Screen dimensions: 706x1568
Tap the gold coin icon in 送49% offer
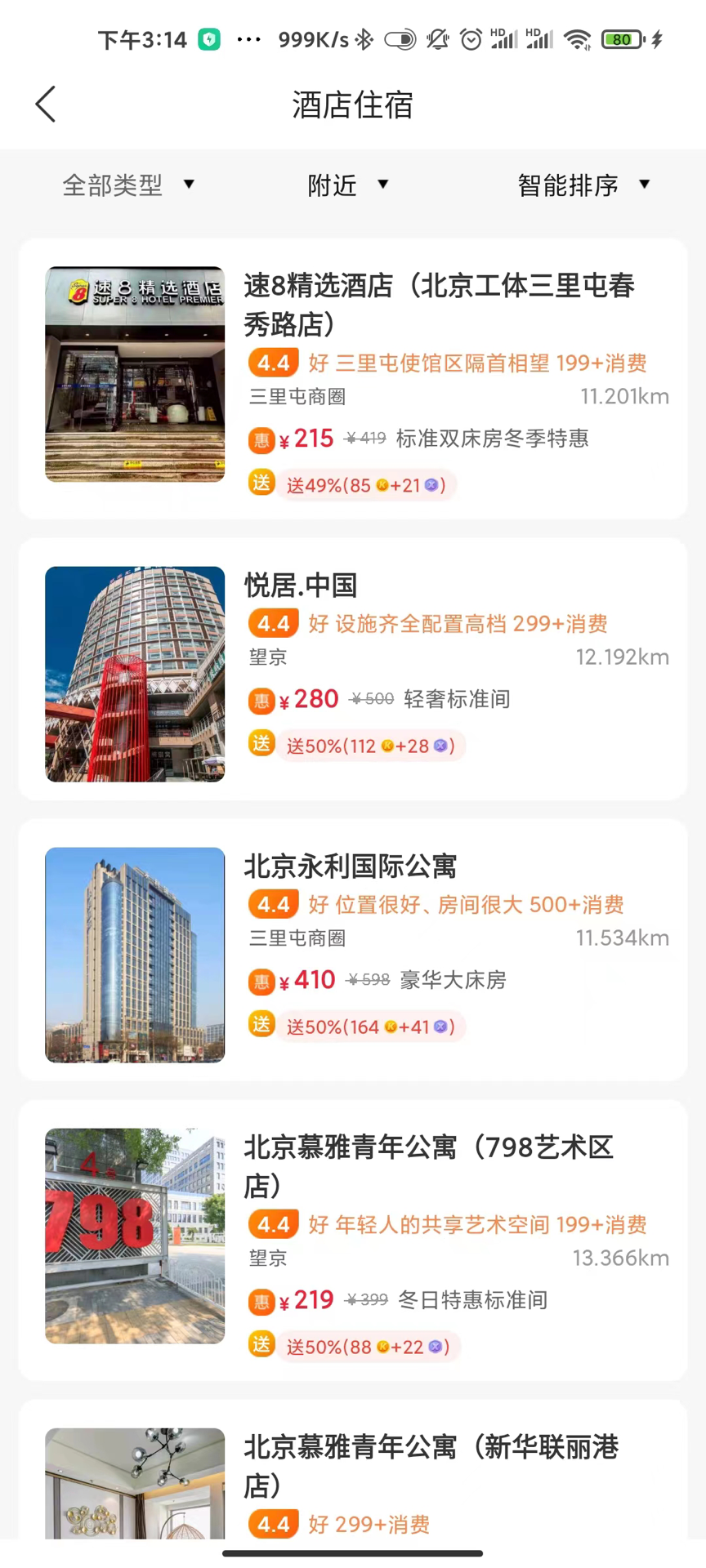coord(382,484)
